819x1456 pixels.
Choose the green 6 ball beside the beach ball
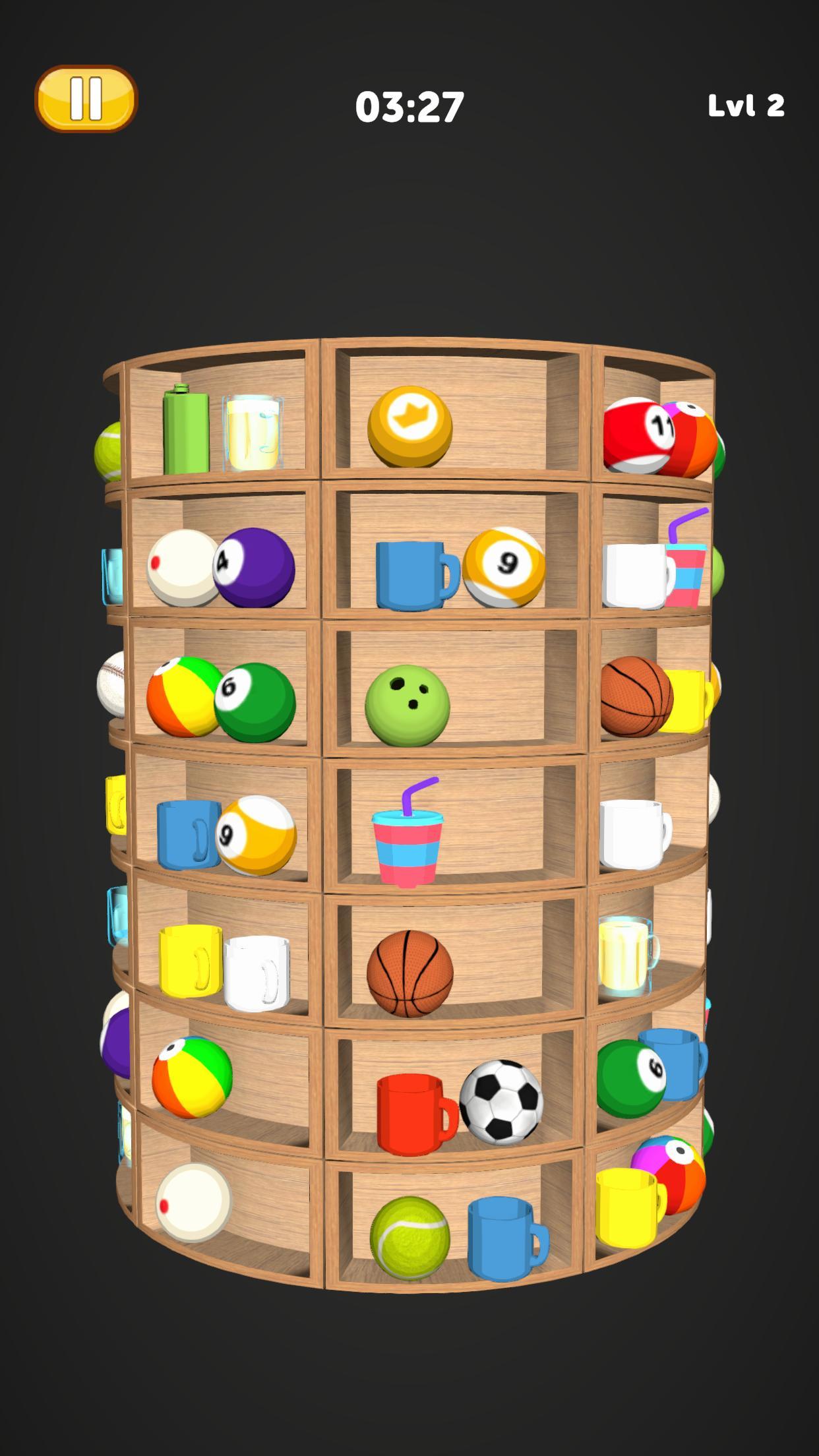[x=255, y=703]
